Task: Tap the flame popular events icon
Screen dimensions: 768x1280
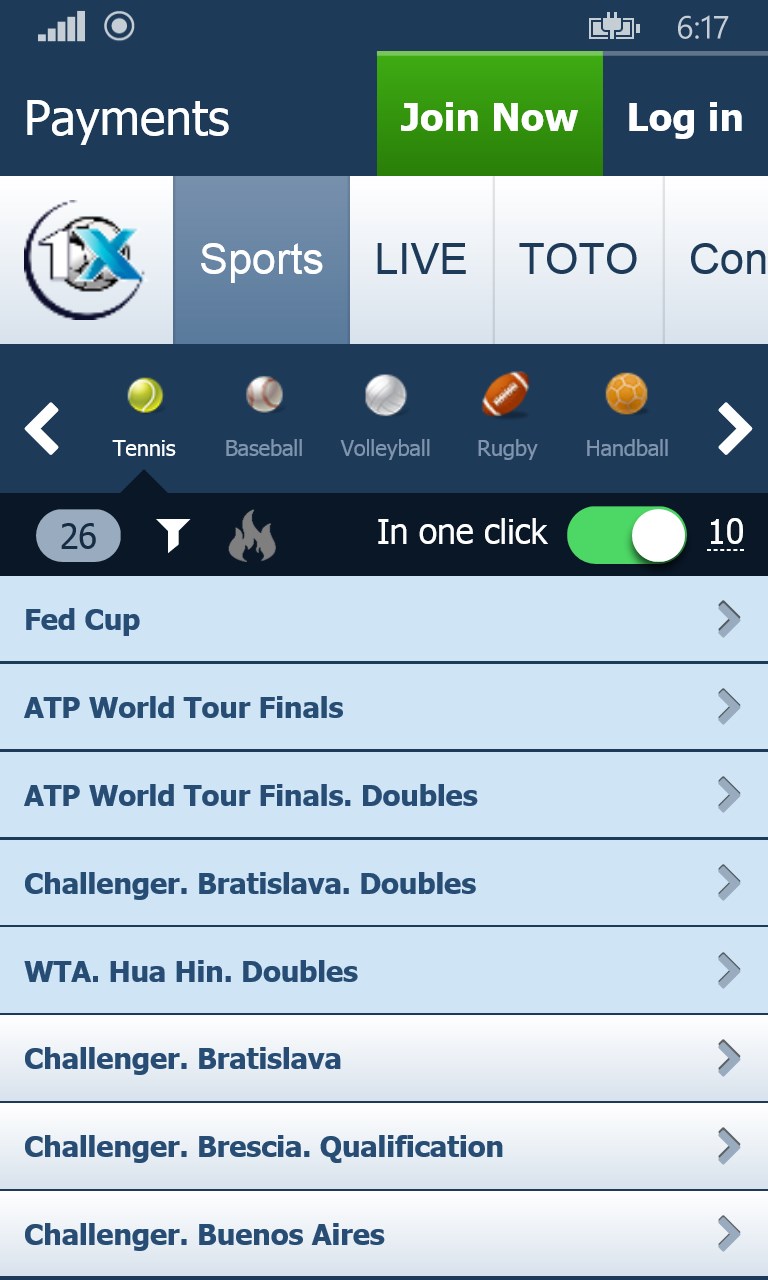Action: [252, 536]
